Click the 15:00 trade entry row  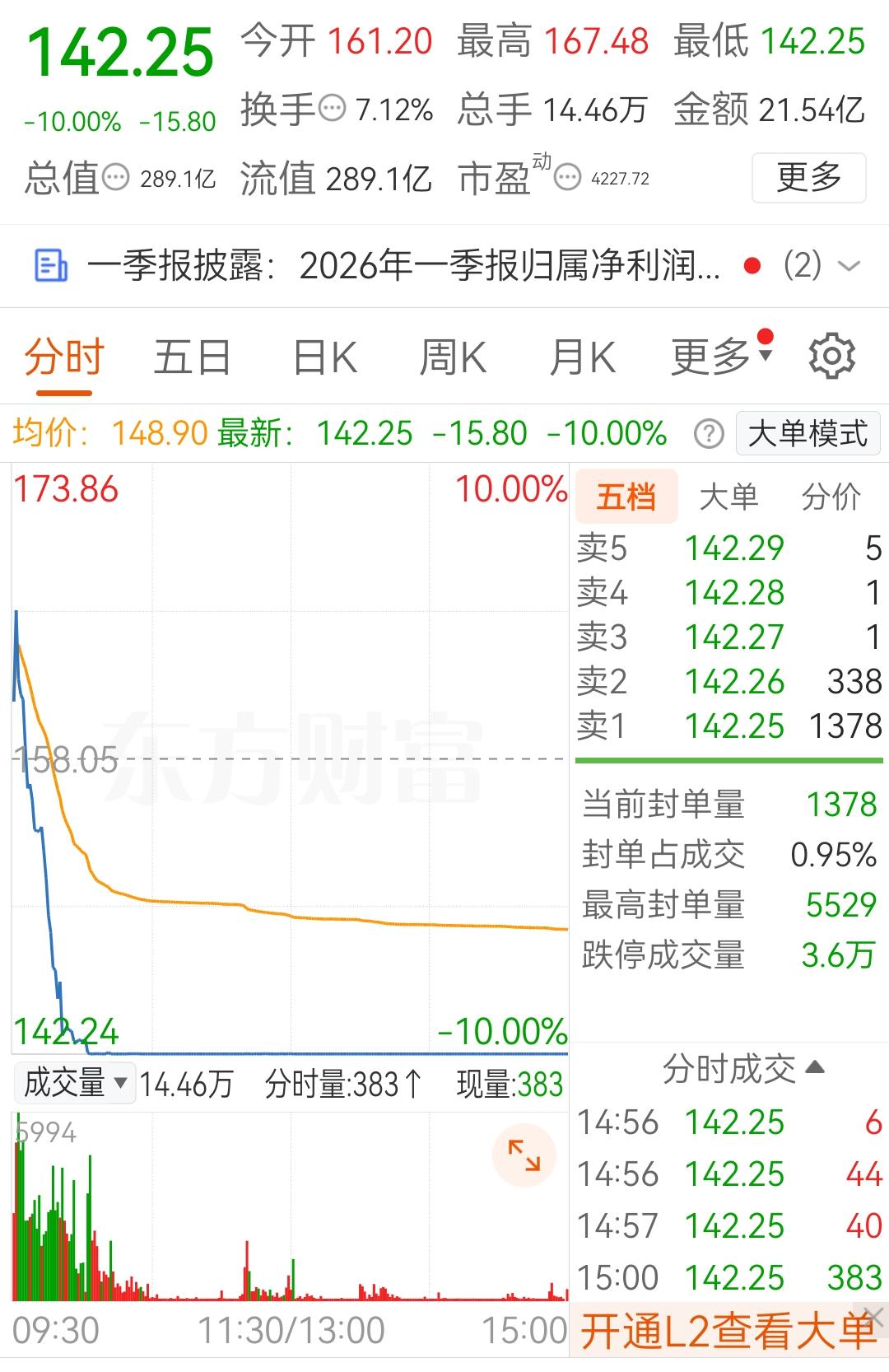pos(724,1277)
